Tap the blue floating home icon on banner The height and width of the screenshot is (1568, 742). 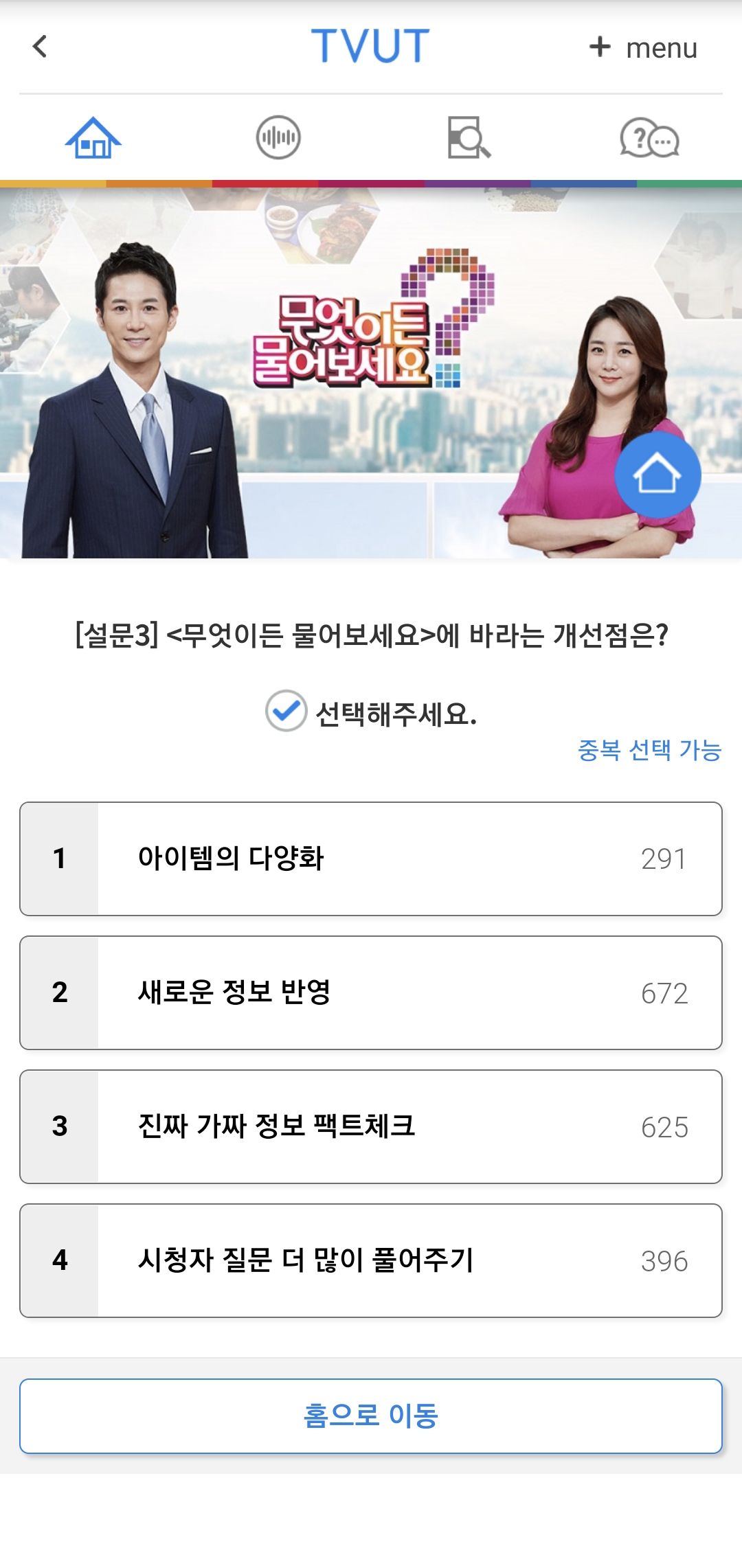click(x=657, y=475)
